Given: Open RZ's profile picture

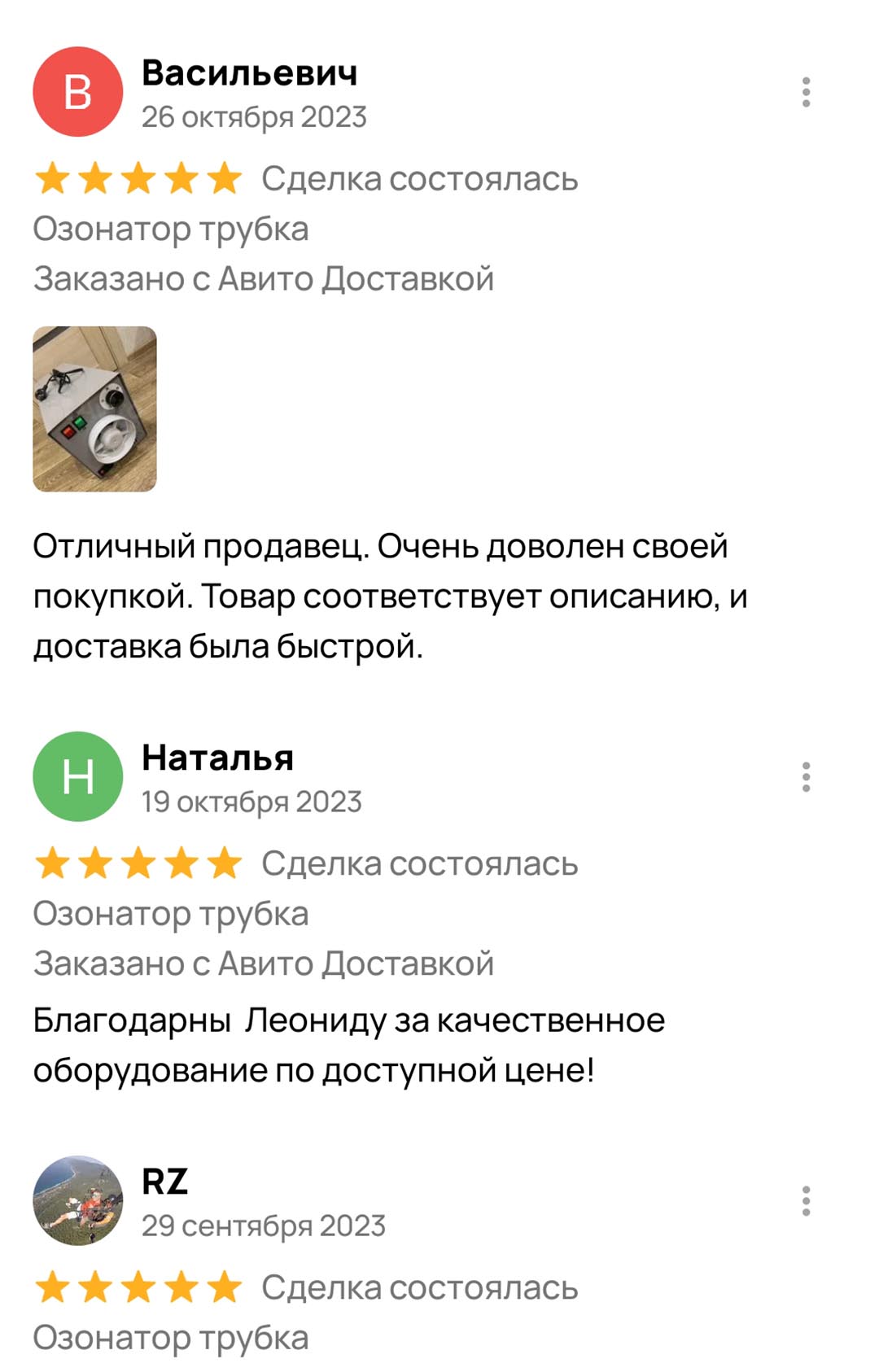Looking at the screenshot, I should [x=78, y=1200].
